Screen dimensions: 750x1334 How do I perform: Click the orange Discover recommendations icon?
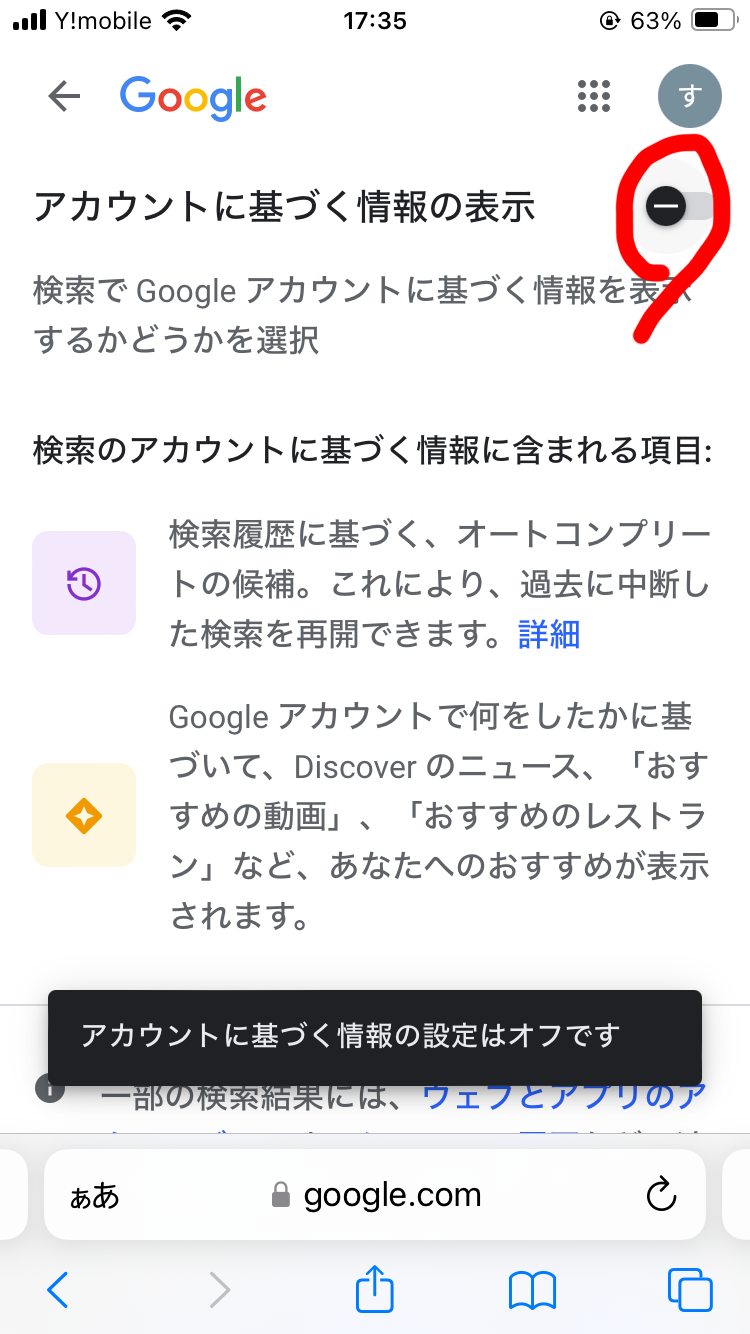point(84,815)
